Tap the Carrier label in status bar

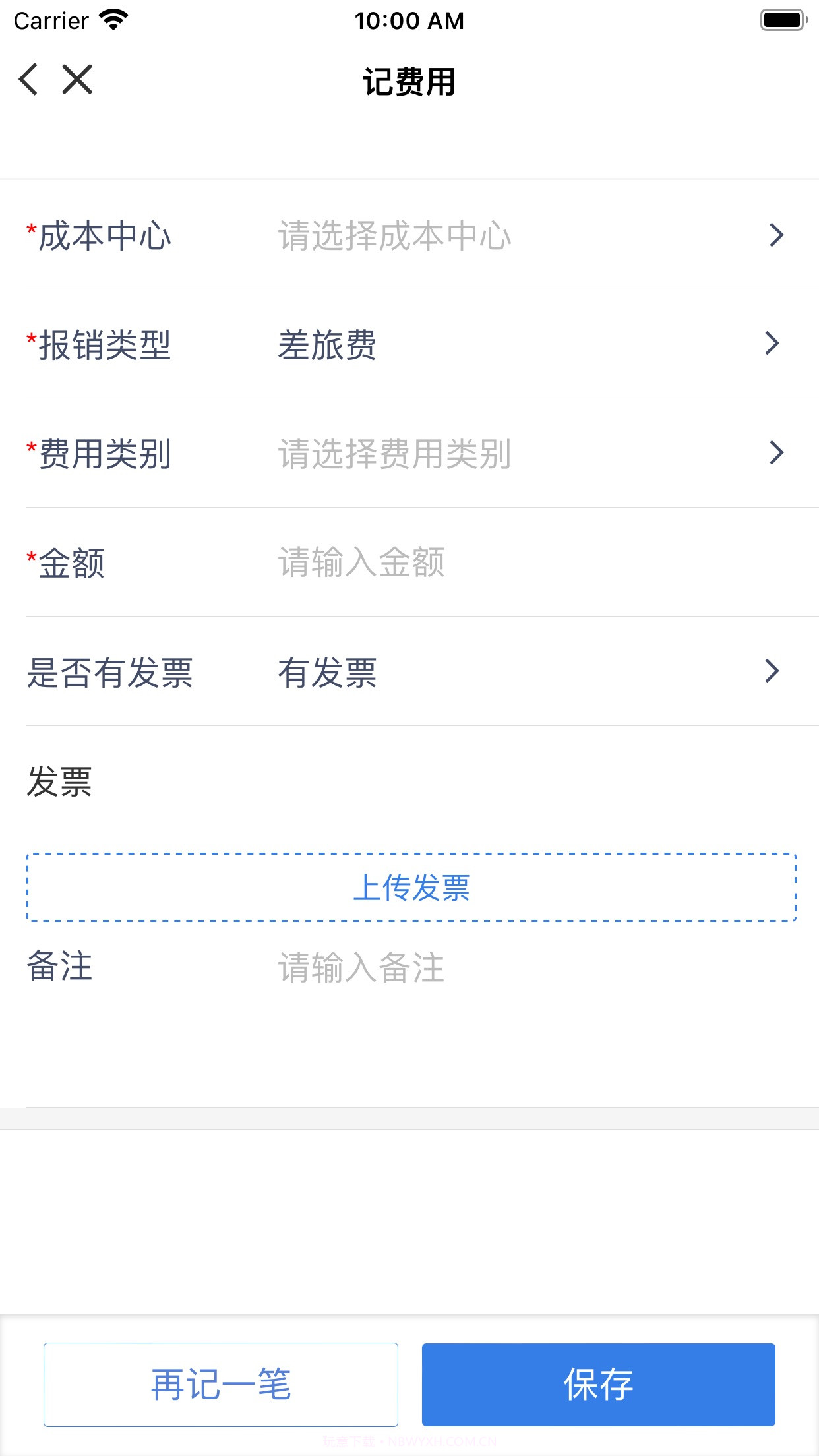coord(51,20)
